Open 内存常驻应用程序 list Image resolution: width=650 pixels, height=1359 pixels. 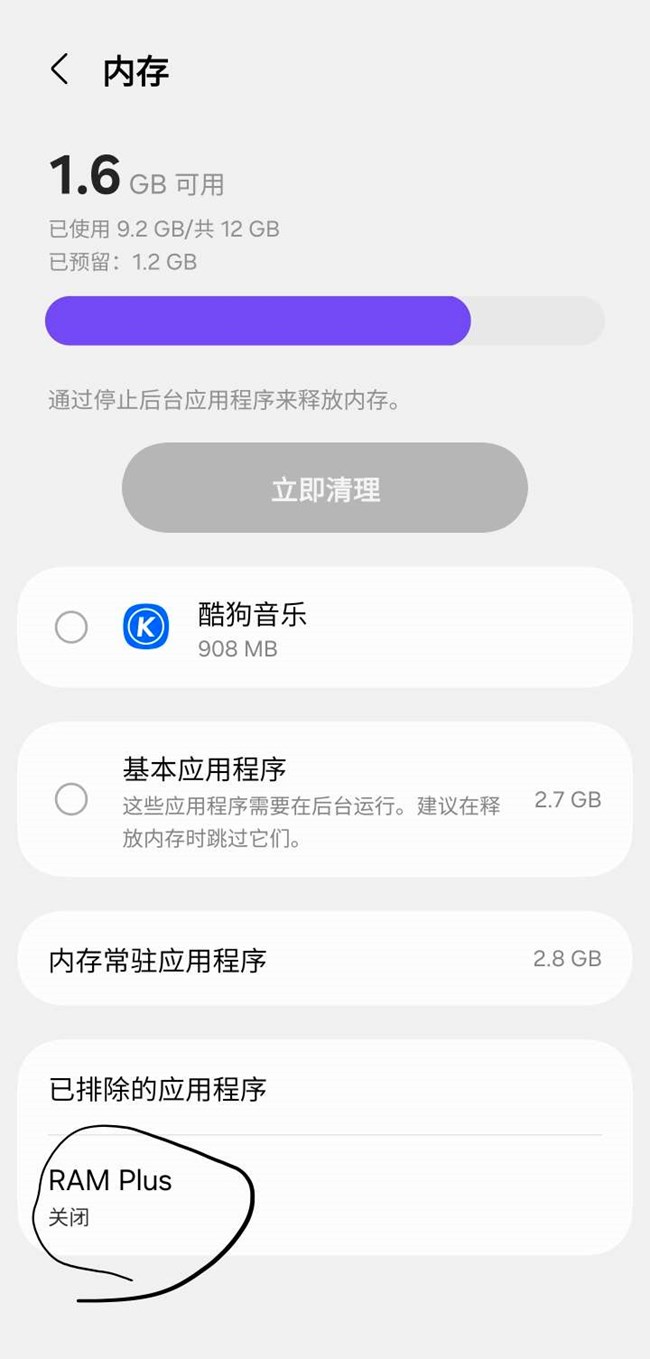click(325, 960)
